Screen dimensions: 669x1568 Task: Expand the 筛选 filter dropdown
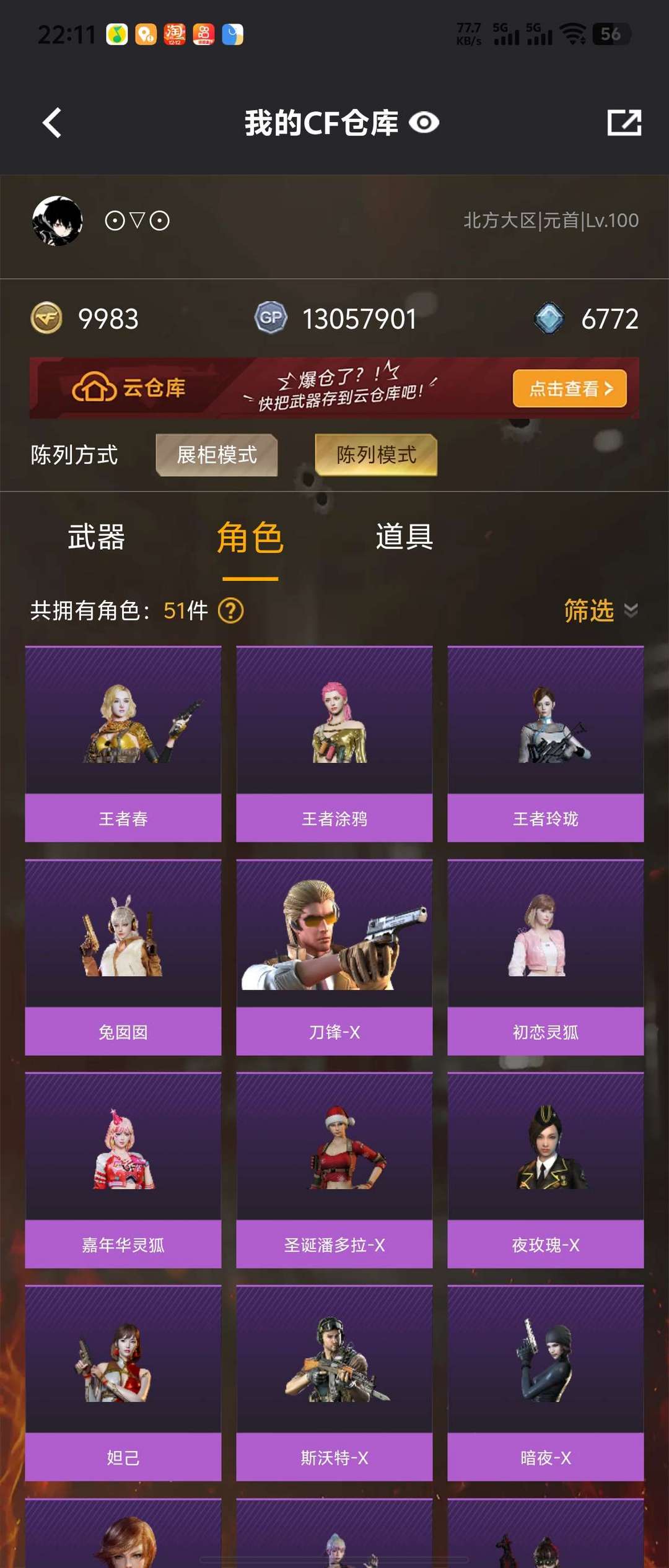600,611
